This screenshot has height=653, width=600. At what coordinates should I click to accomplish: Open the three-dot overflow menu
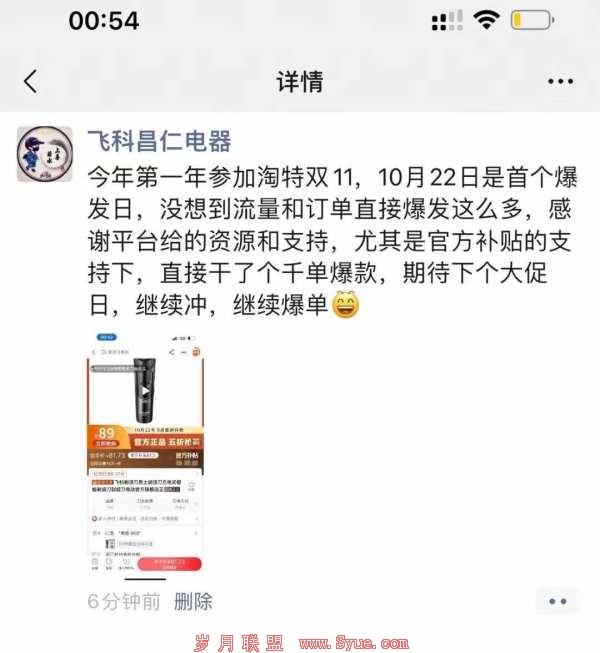[561, 82]
